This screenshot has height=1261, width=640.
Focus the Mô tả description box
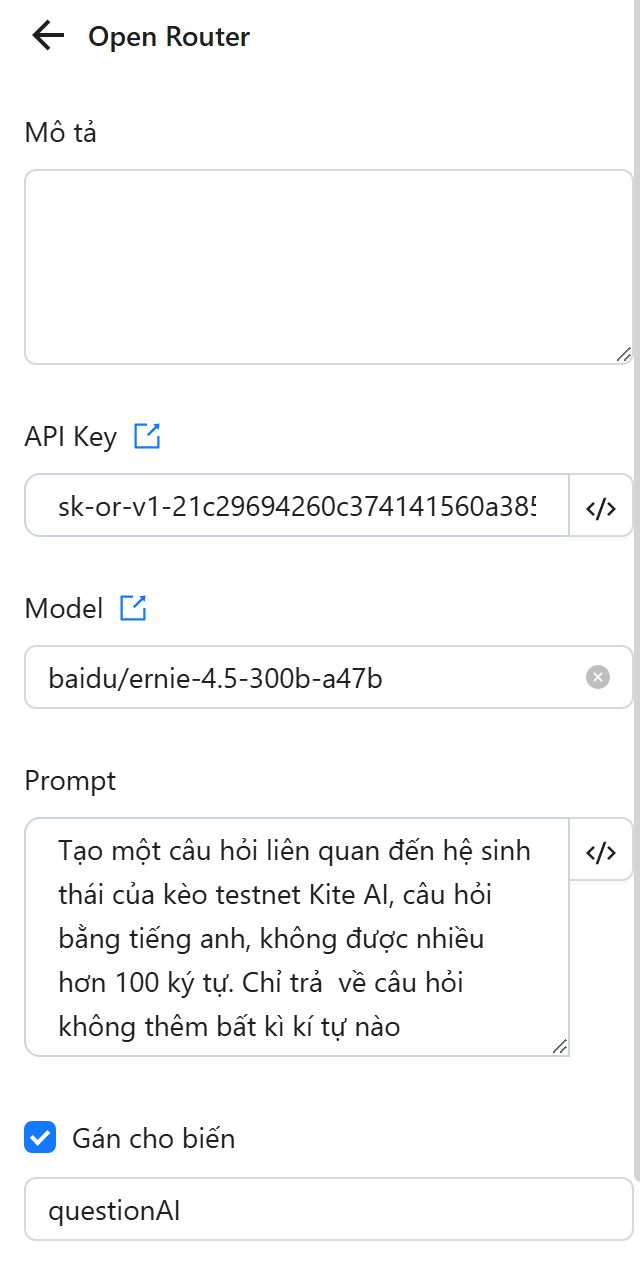pyautogui.click(x=328, y=266)
